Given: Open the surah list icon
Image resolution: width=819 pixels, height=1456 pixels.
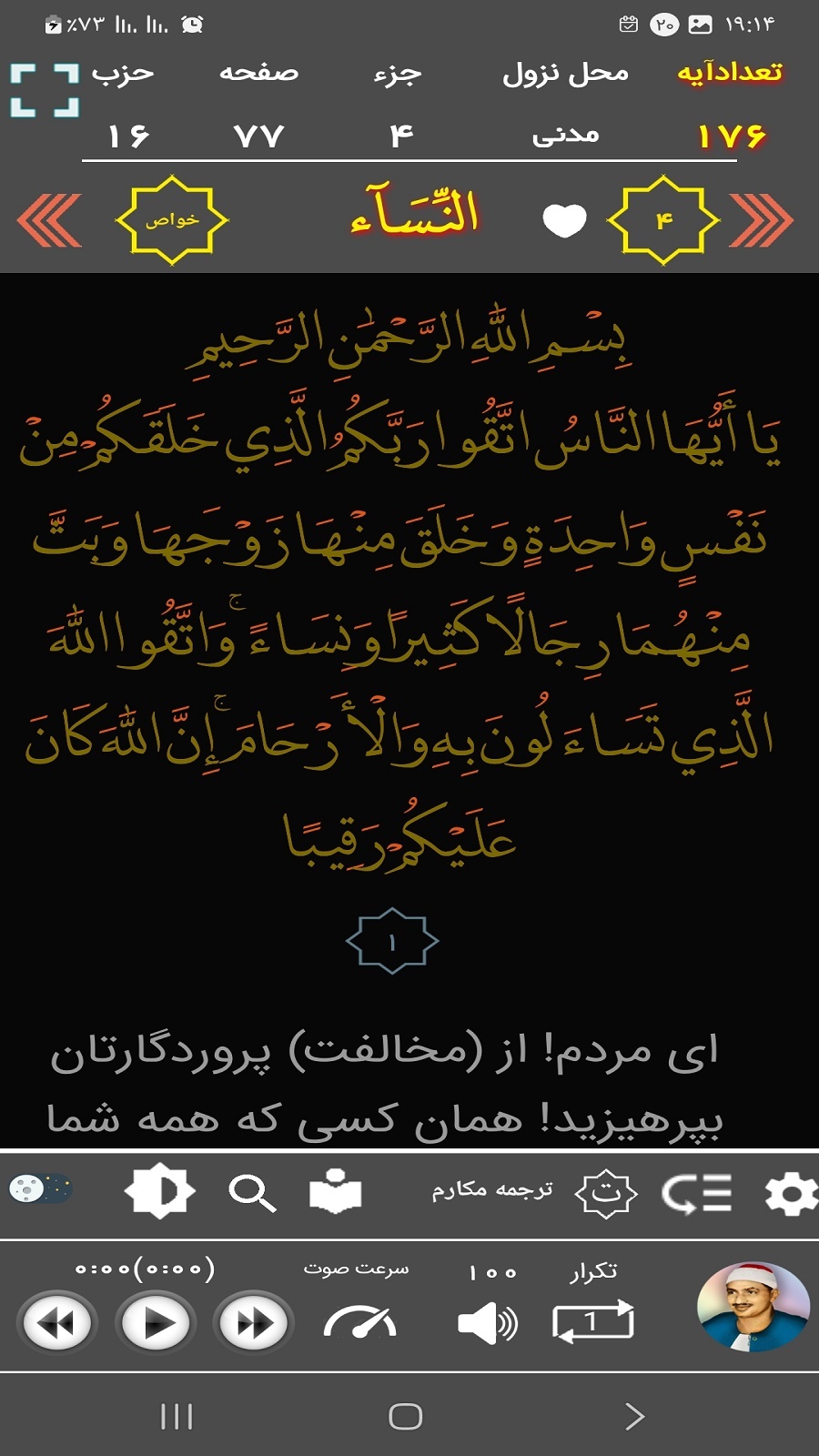Looking at the screenshot, I should (696, 1193).
